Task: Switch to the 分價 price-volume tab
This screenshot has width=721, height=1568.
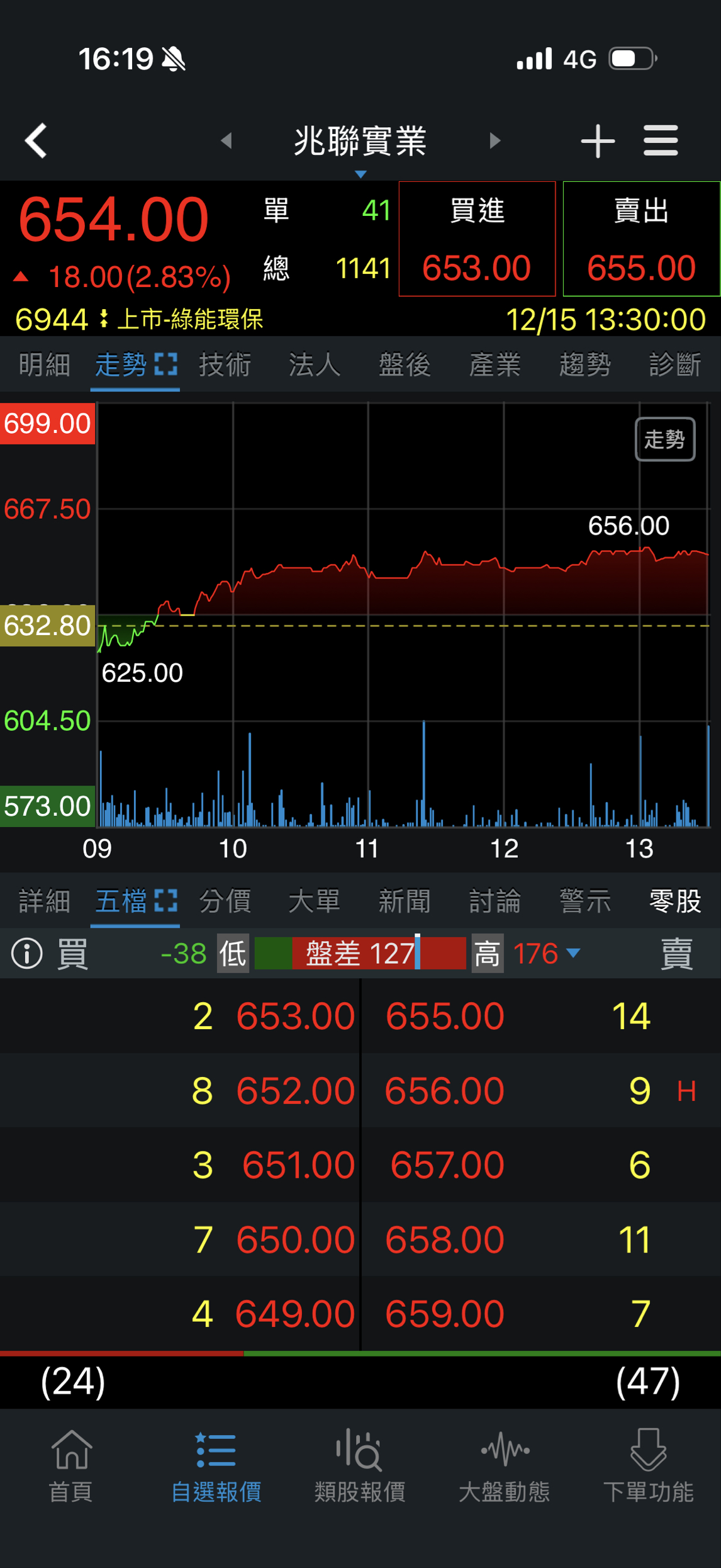Action: point(225,901)
